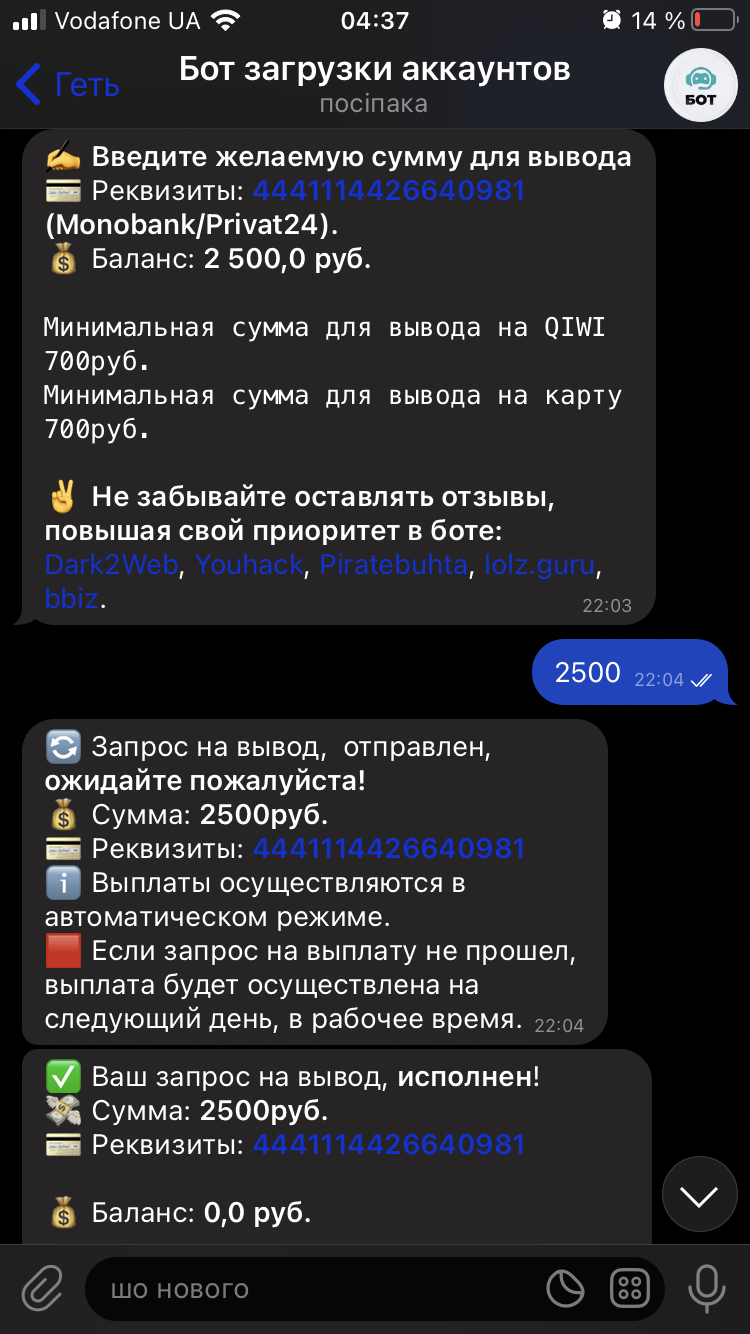This screenshot has width=750, height=1334.
Task: Tap the card number in the first message
Action: [x=388, y=190]
